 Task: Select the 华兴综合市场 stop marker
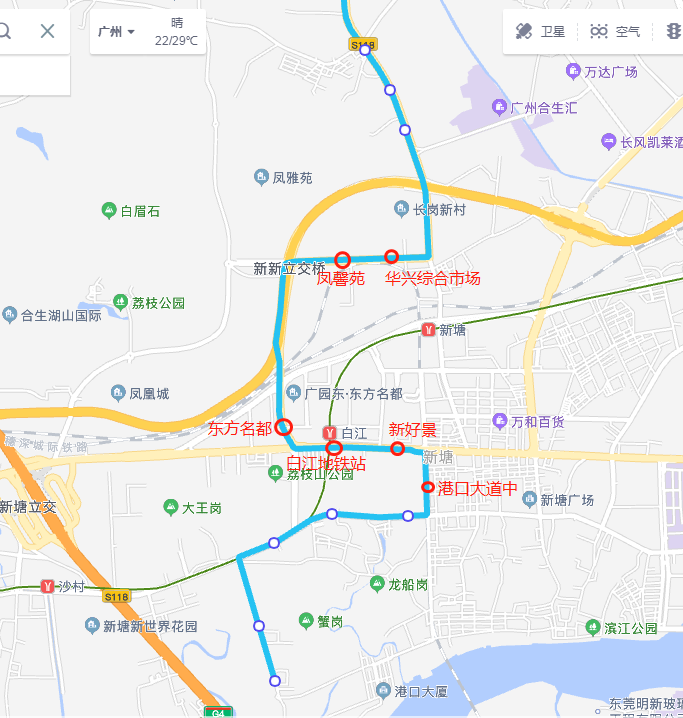click(x=392, y=257)
